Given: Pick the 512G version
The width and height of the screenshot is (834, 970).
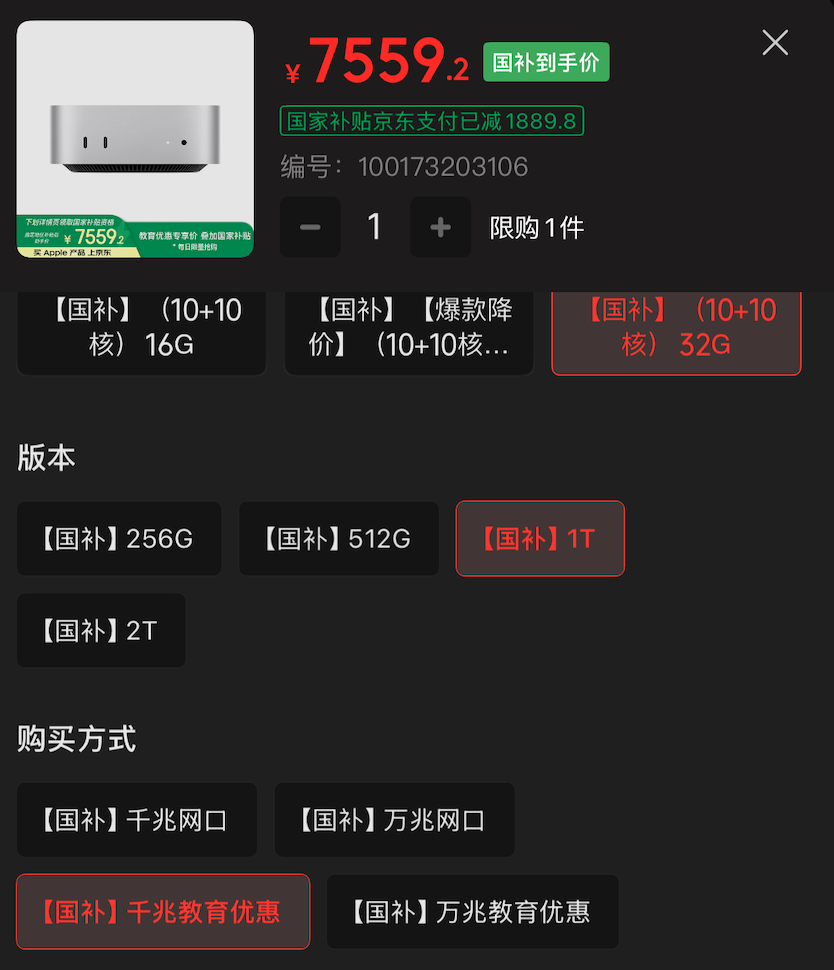Looking at the screenshot, I should (338, 538).
